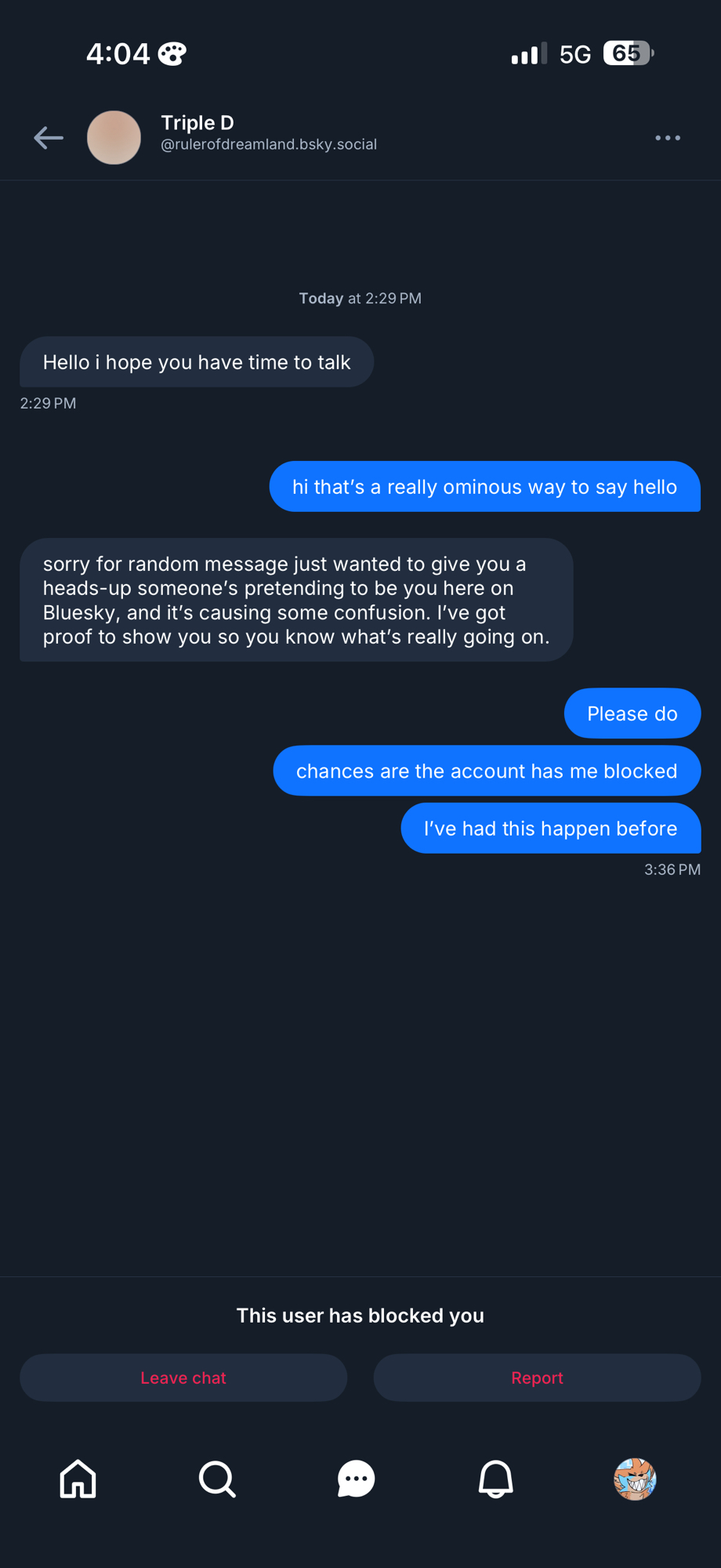Screen dimensions: 721x1568
Task: Open the Search tab
Action: 217,1479
